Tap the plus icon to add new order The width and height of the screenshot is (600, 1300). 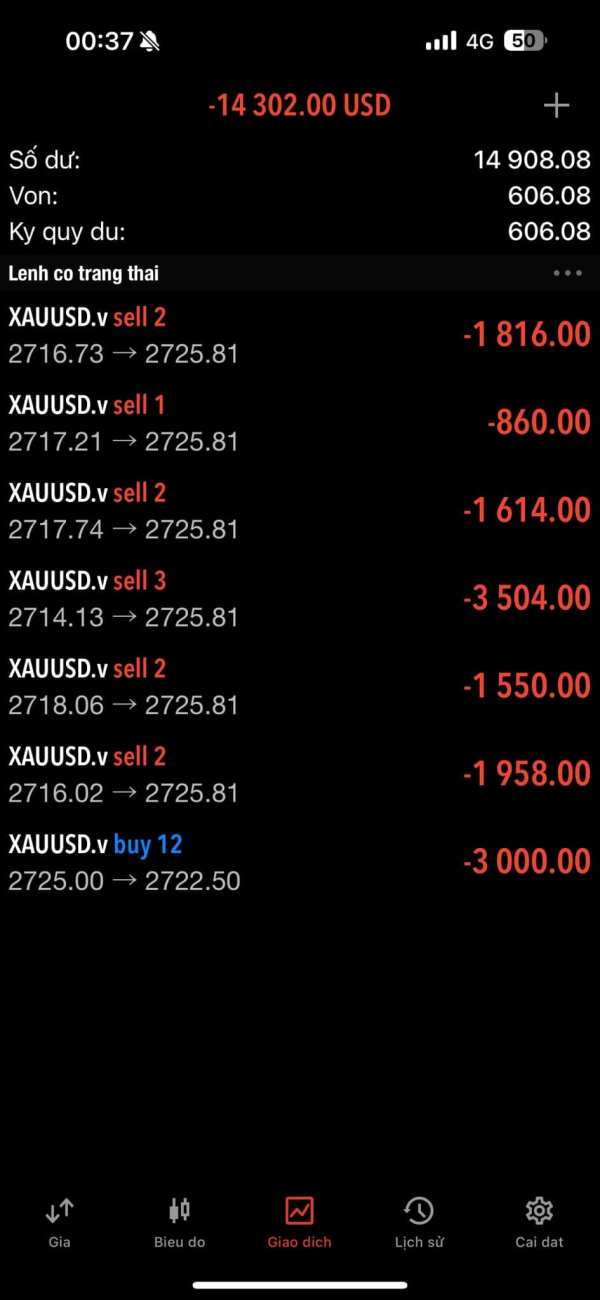pyautogui.click(x=556, y=106)
